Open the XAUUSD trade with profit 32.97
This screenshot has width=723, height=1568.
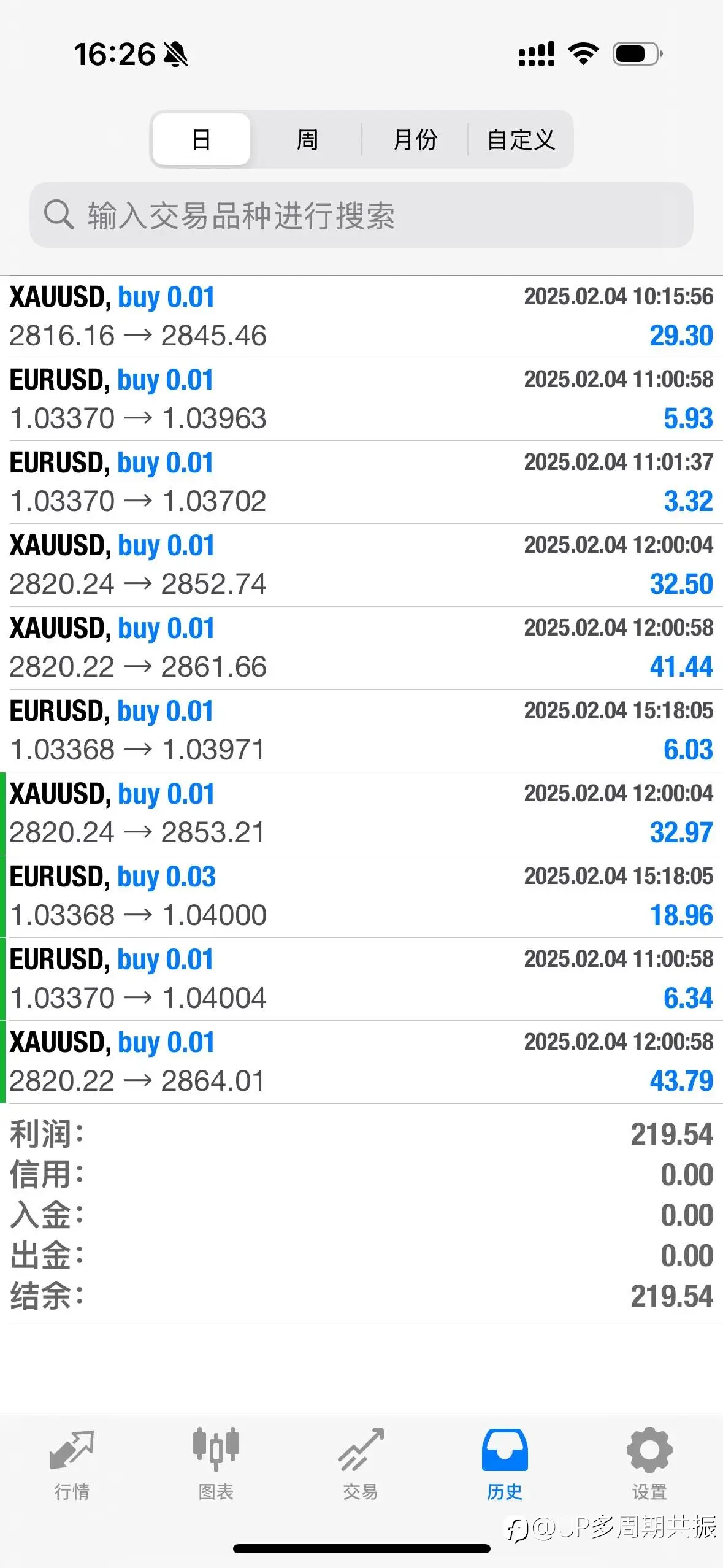pos(361,813)
